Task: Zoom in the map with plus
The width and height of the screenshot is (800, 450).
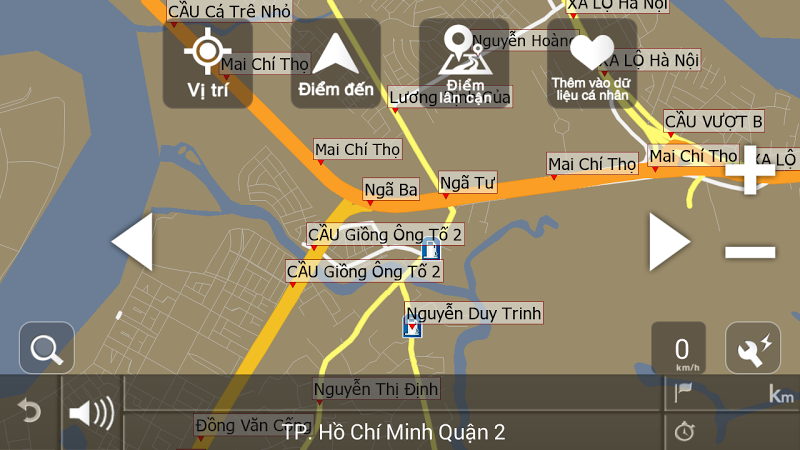Action: click(x=750, y=171)
